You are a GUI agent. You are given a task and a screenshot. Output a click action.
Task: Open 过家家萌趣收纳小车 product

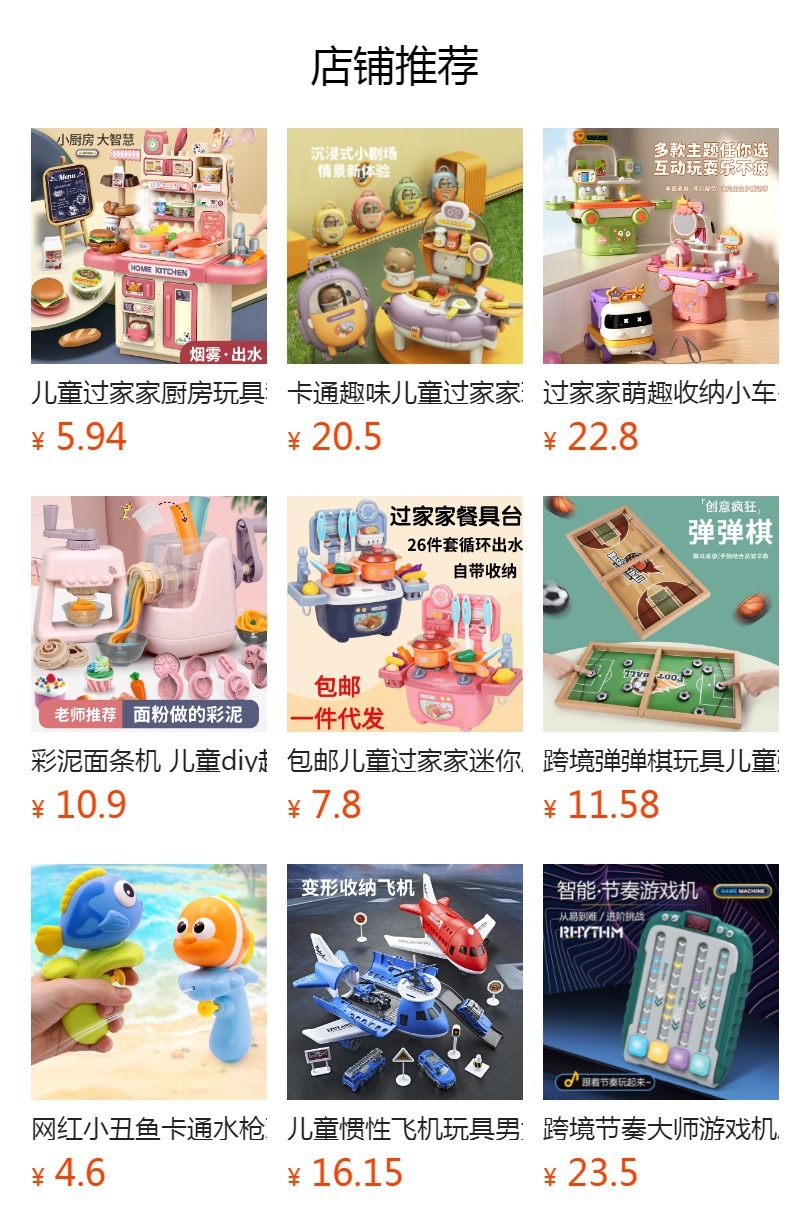(x=660, y=246)
